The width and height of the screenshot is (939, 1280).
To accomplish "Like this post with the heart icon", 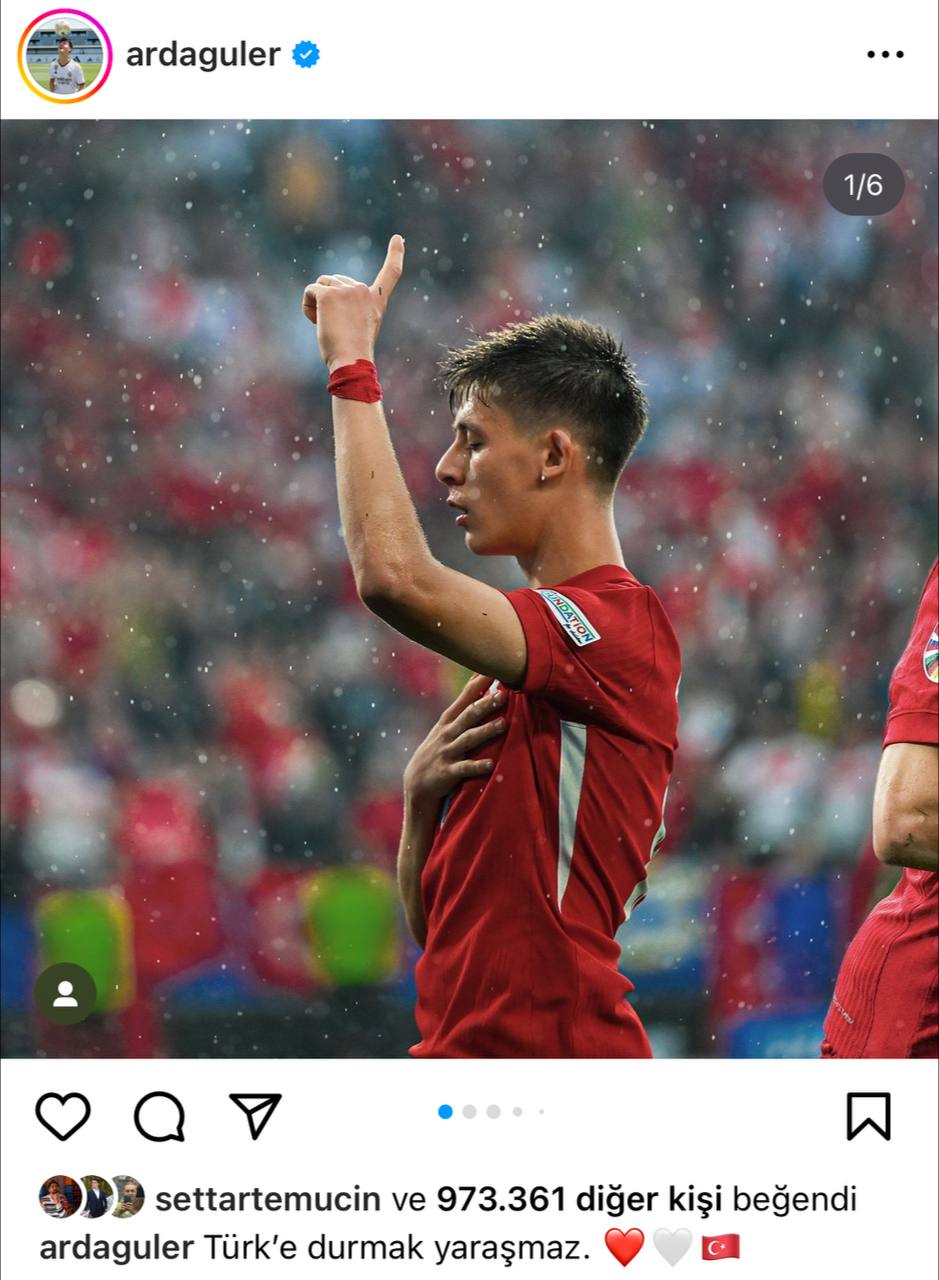I will [63, 1116].
